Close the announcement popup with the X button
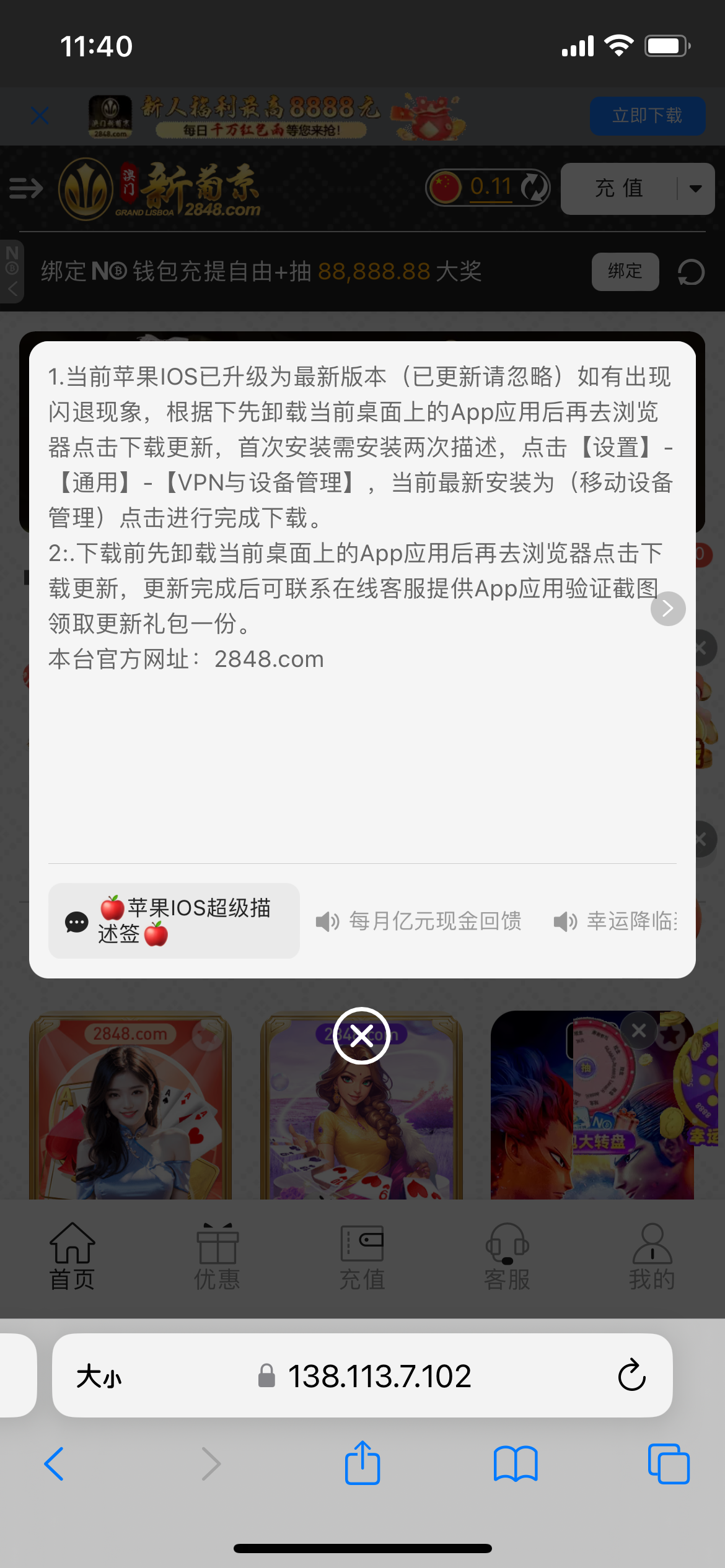This screenshot has height=1568, width=725. [361, 1035]
